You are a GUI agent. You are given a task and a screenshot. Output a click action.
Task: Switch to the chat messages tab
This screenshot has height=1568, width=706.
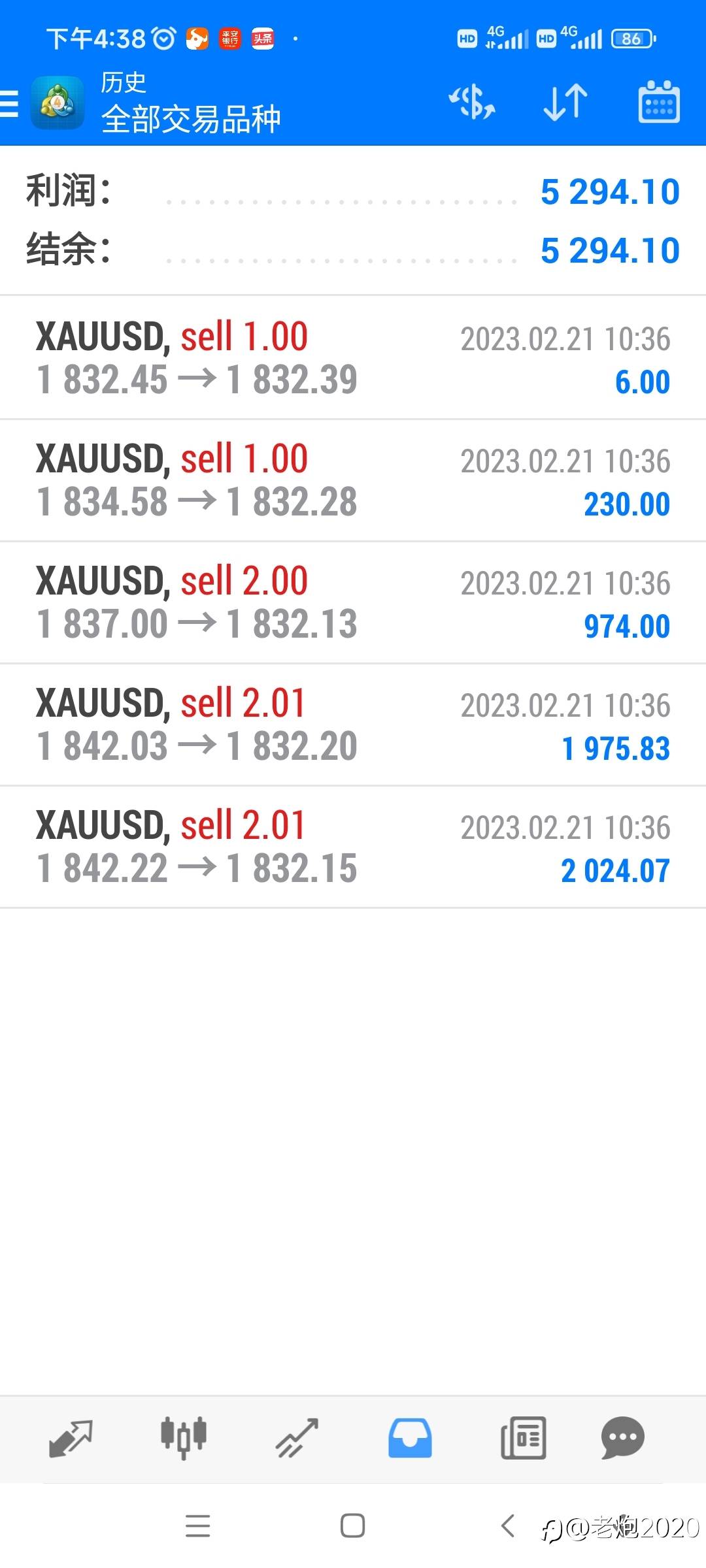[x=622, y=1439]
